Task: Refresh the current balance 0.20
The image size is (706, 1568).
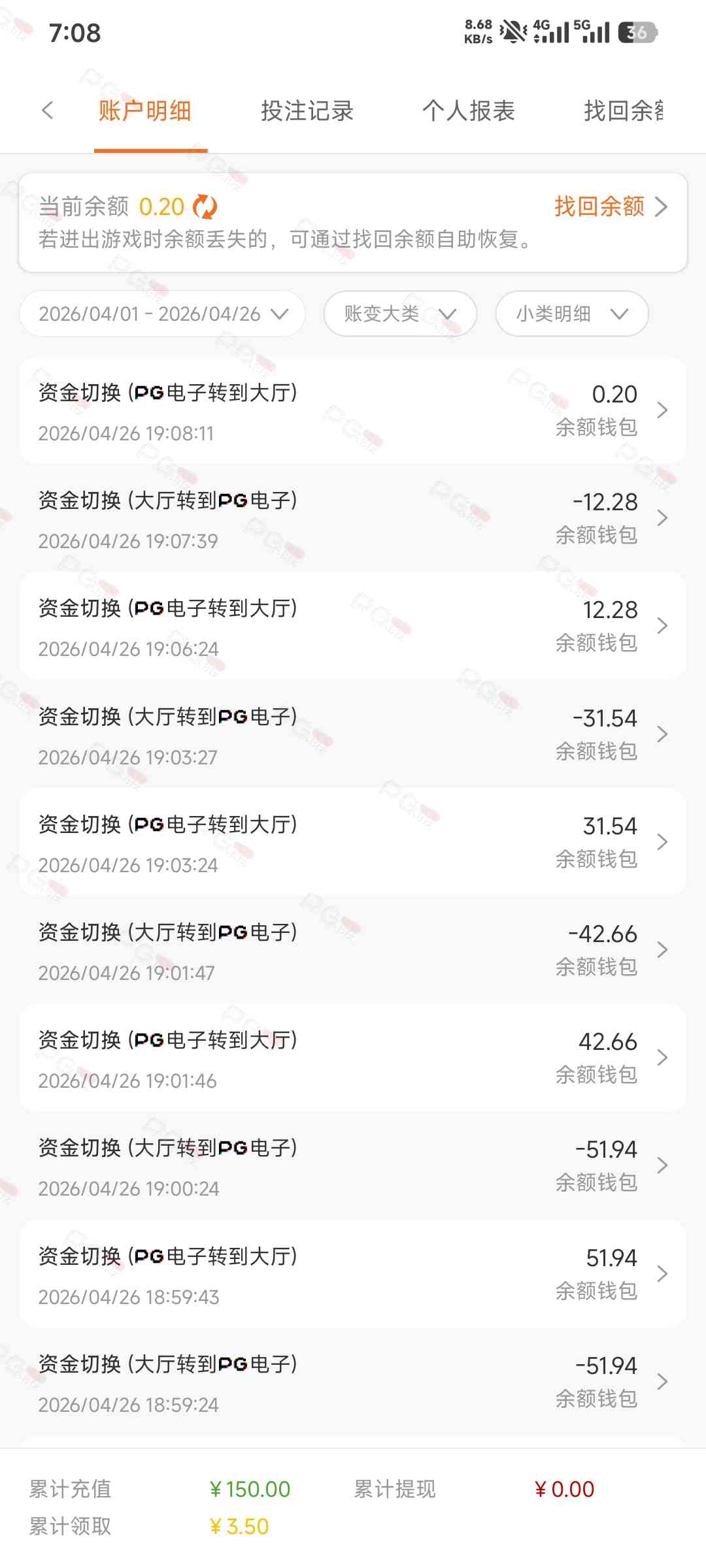Action: pyautogui.click(x=205, y=206)
